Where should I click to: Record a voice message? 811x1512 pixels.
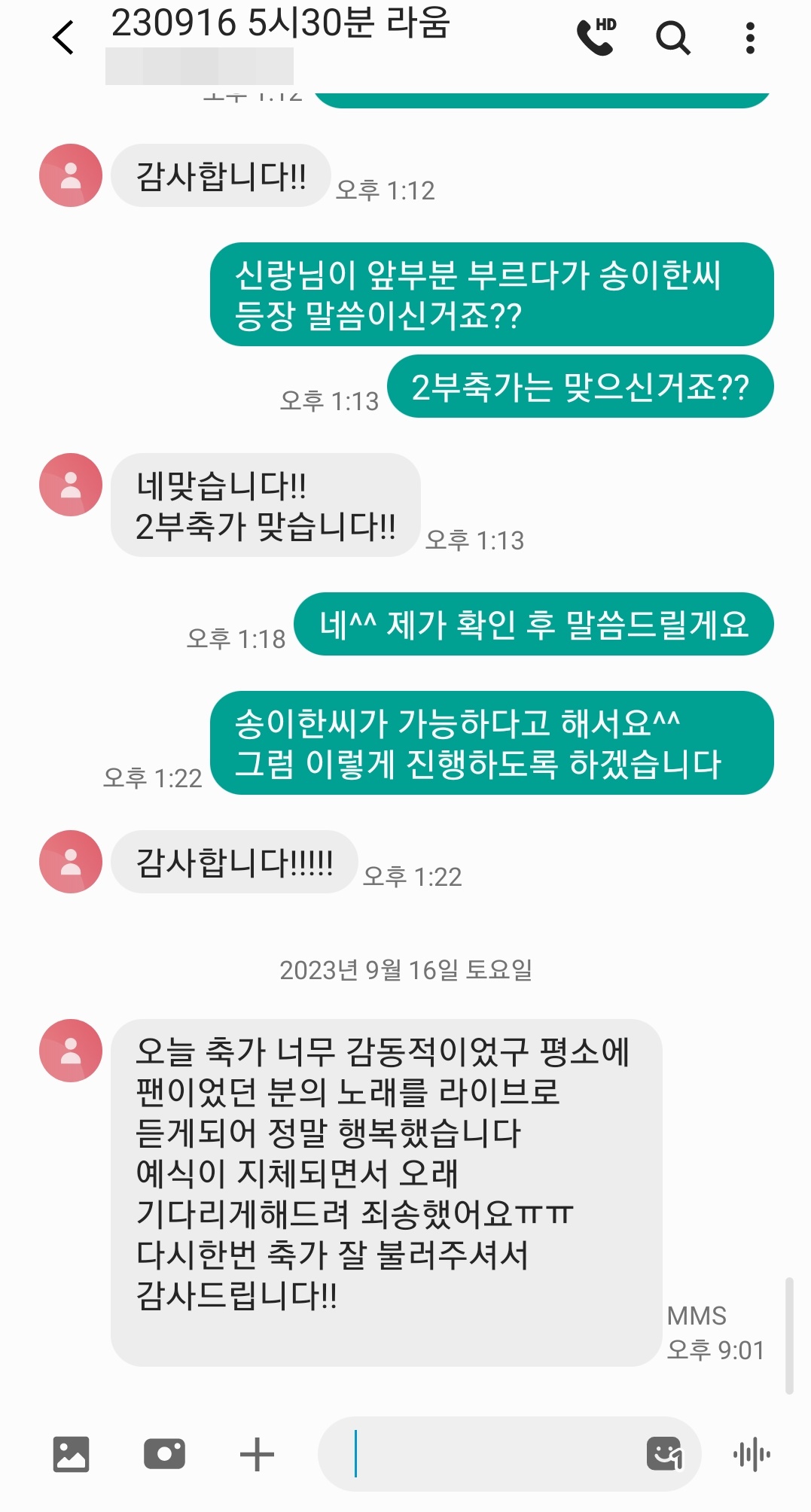pyautogui.click(x=752, y=1454)
